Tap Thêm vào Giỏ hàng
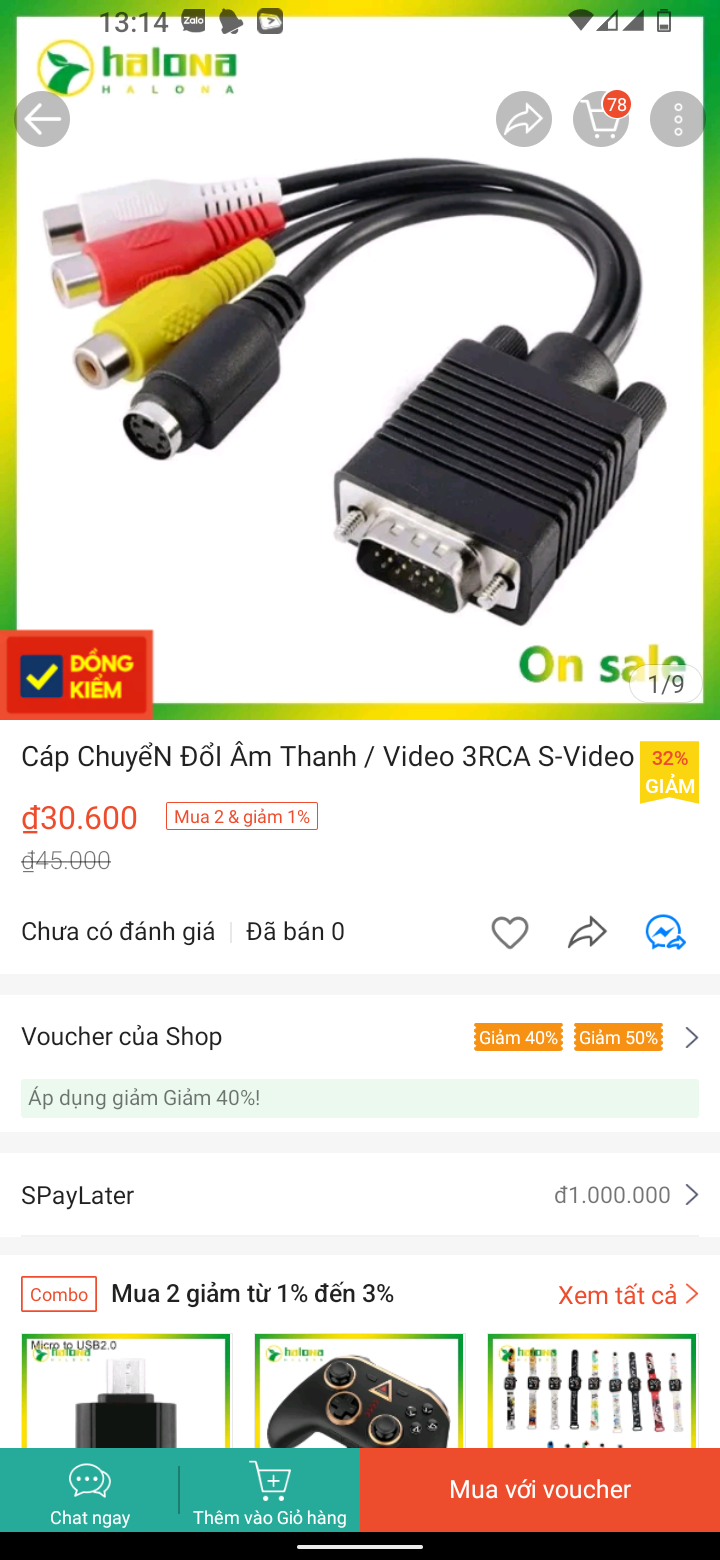The height and width of the screenshot is (1560, 720). point(270,1490)
